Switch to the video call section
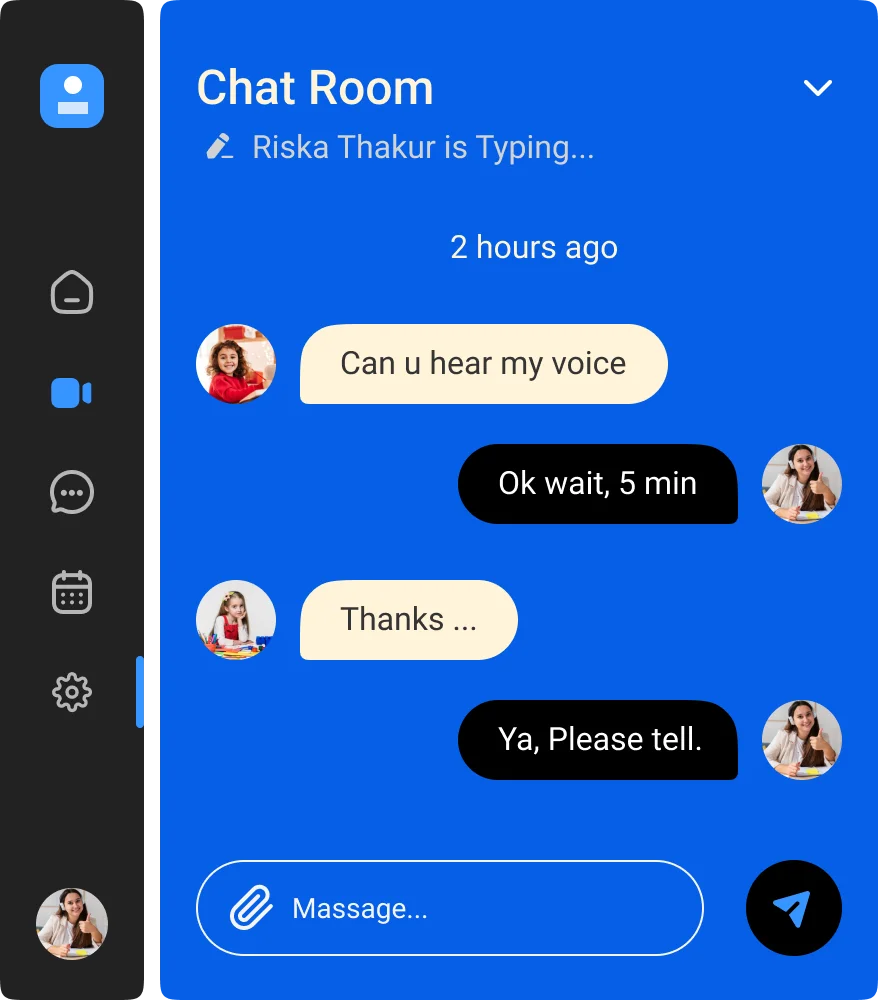Screen dimensions: 878x1000 [x=72, y=393]
